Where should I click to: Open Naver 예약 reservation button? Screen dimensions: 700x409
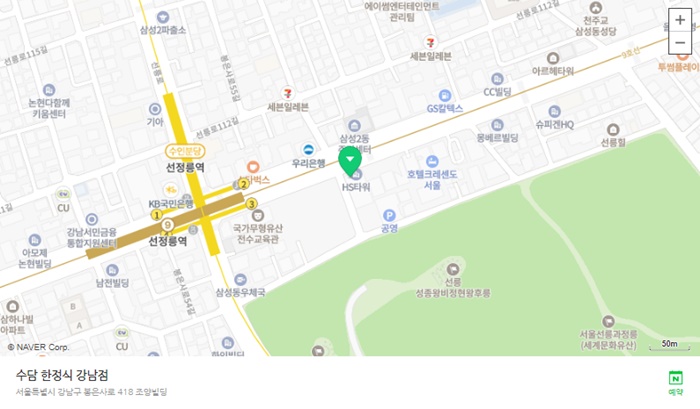[674, 382]
